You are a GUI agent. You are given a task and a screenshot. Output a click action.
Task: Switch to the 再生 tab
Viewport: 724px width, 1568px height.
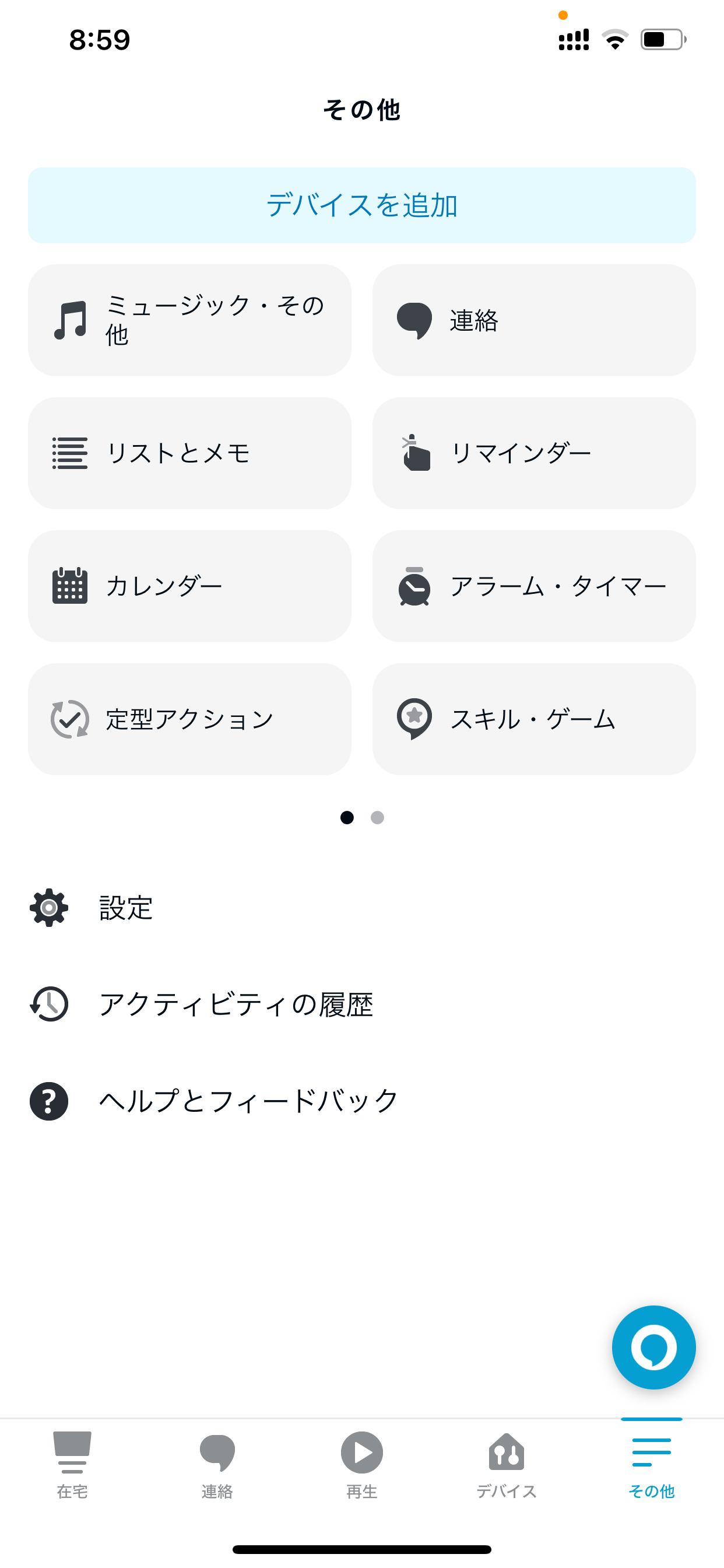point(362,1465)
